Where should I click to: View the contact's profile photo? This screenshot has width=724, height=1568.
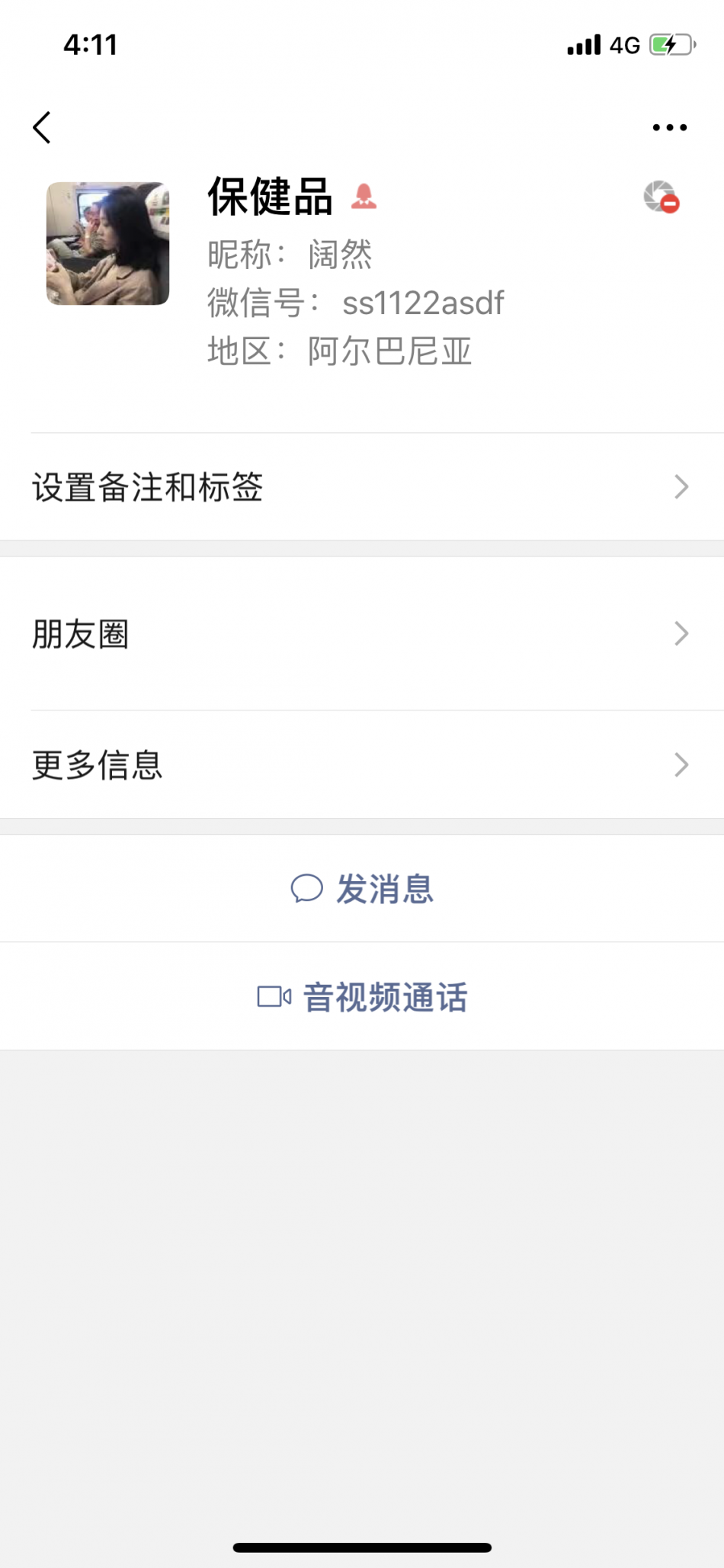[x=107, y=243]
